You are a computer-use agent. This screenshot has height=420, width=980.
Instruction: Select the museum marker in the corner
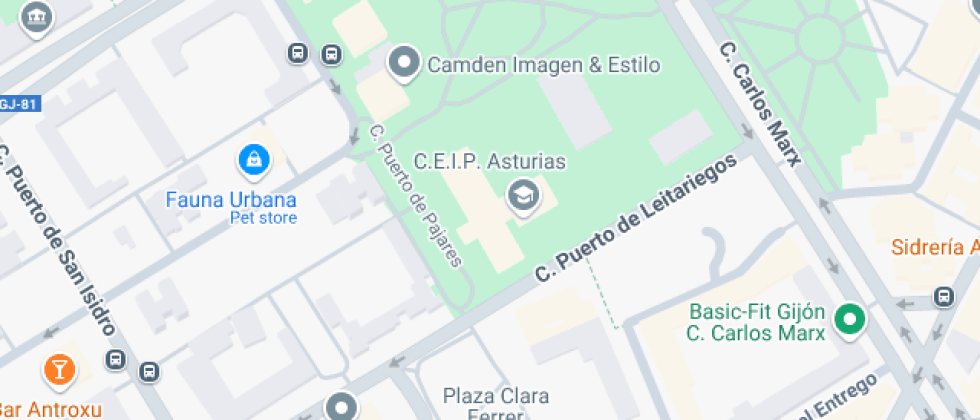click(36, 18)
